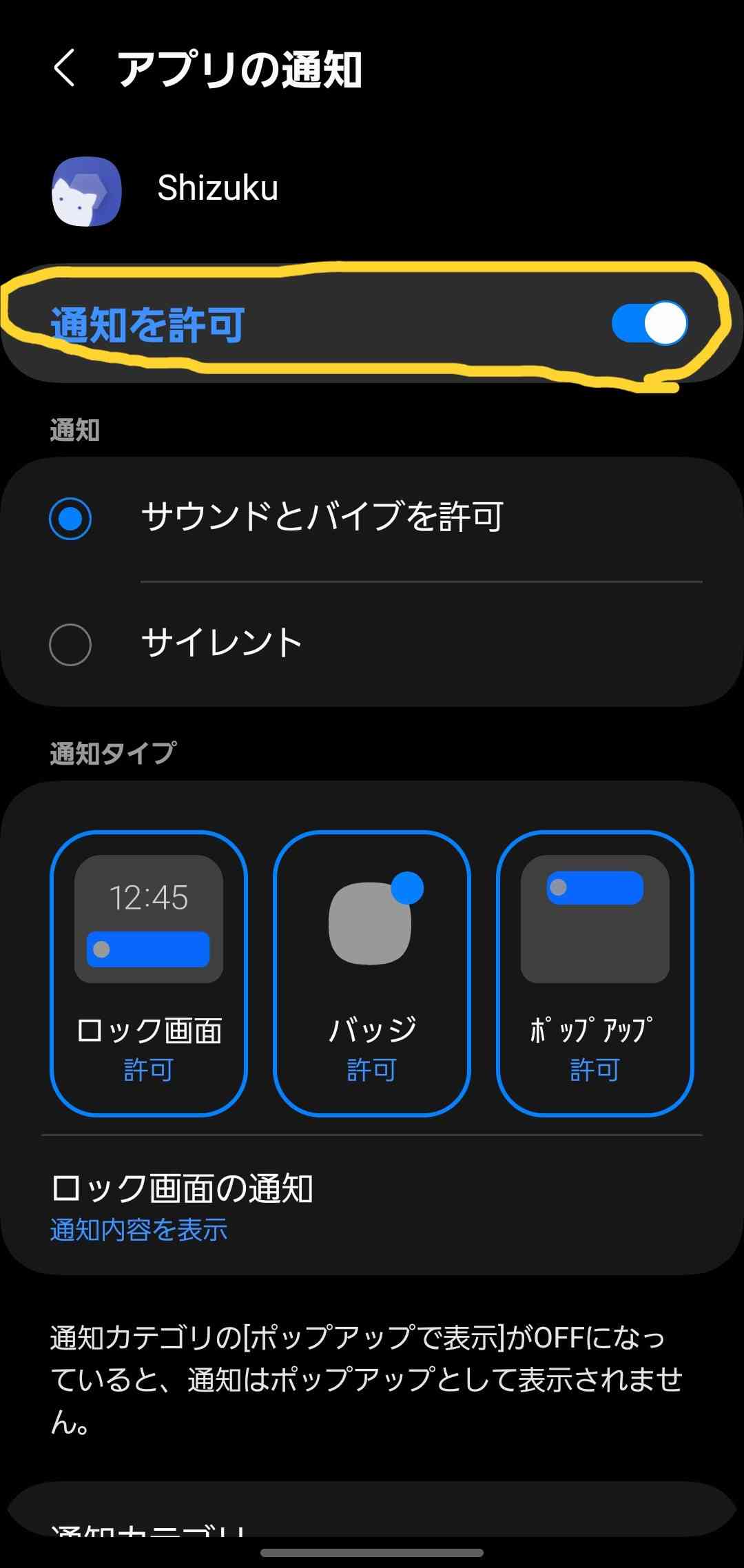Image resolution: width=744 pixels, height=1568 pixels.
Task: Choose the サイレント notification option
Action: [372, 644]
